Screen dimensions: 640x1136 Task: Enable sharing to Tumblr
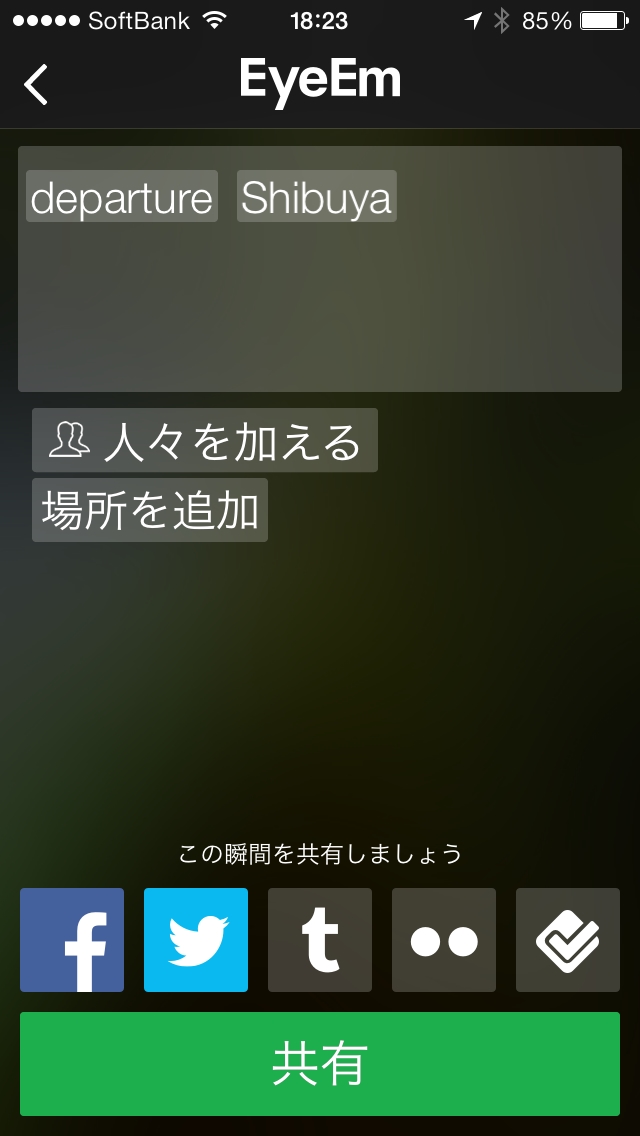click(320, 940)
